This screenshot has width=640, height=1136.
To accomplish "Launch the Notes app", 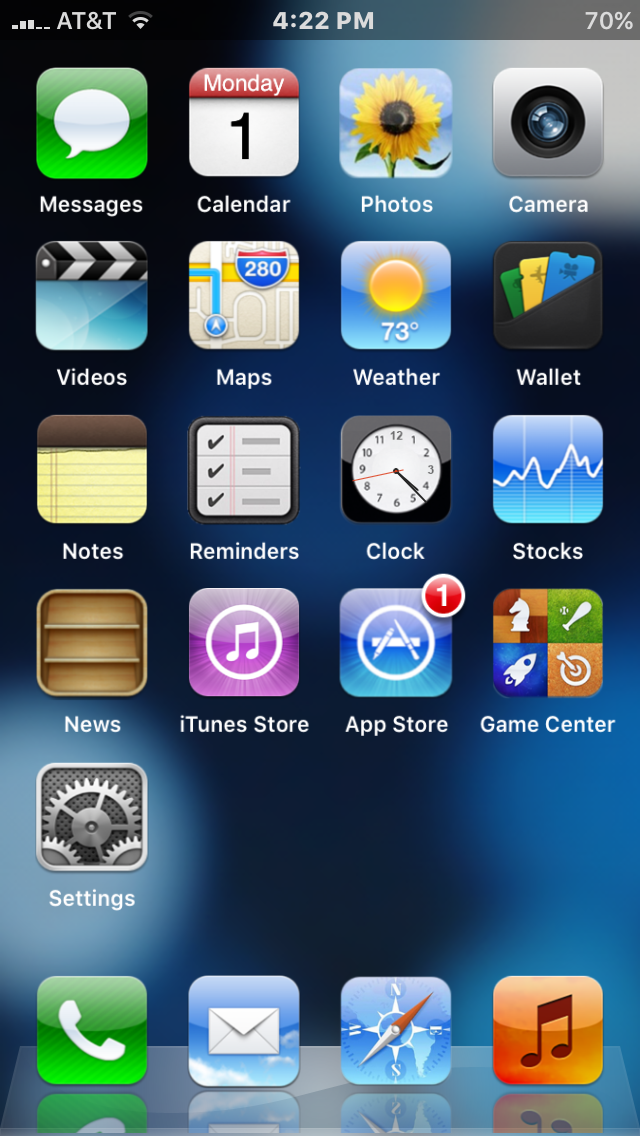I will tap(92, 470).
